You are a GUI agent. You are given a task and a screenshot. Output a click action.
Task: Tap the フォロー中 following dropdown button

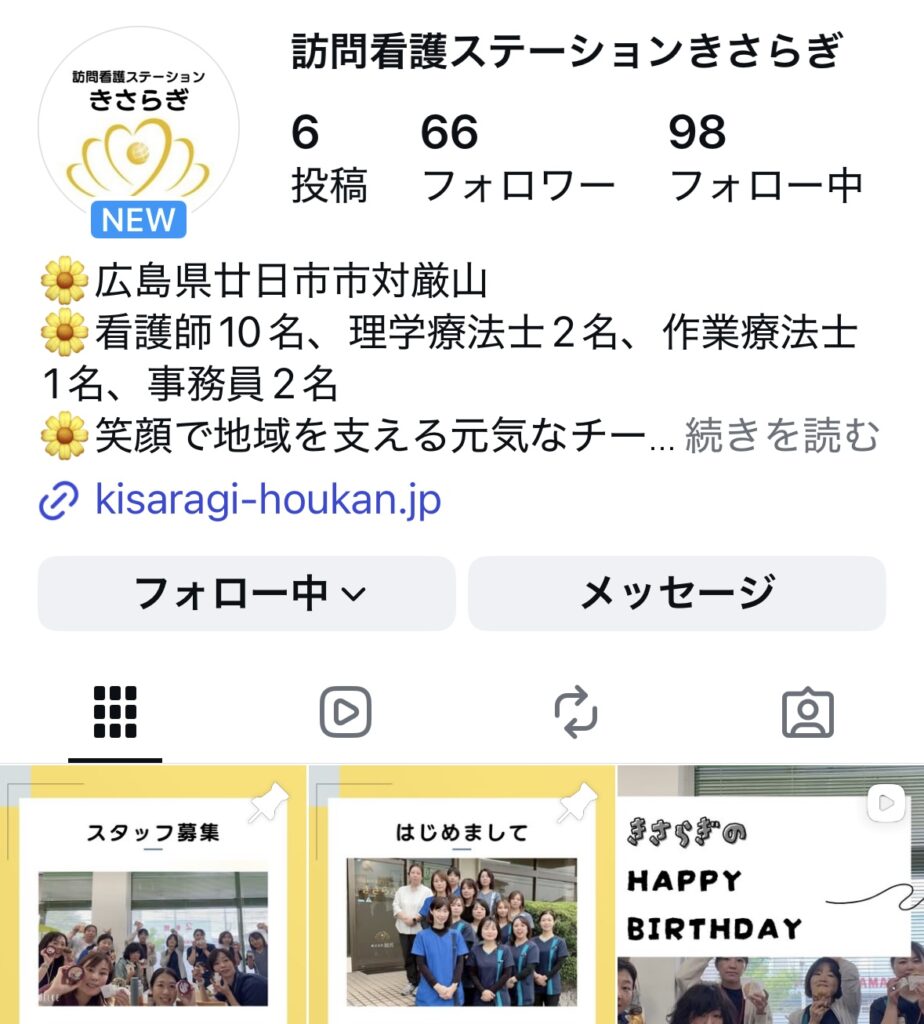[x=247, y=594]
